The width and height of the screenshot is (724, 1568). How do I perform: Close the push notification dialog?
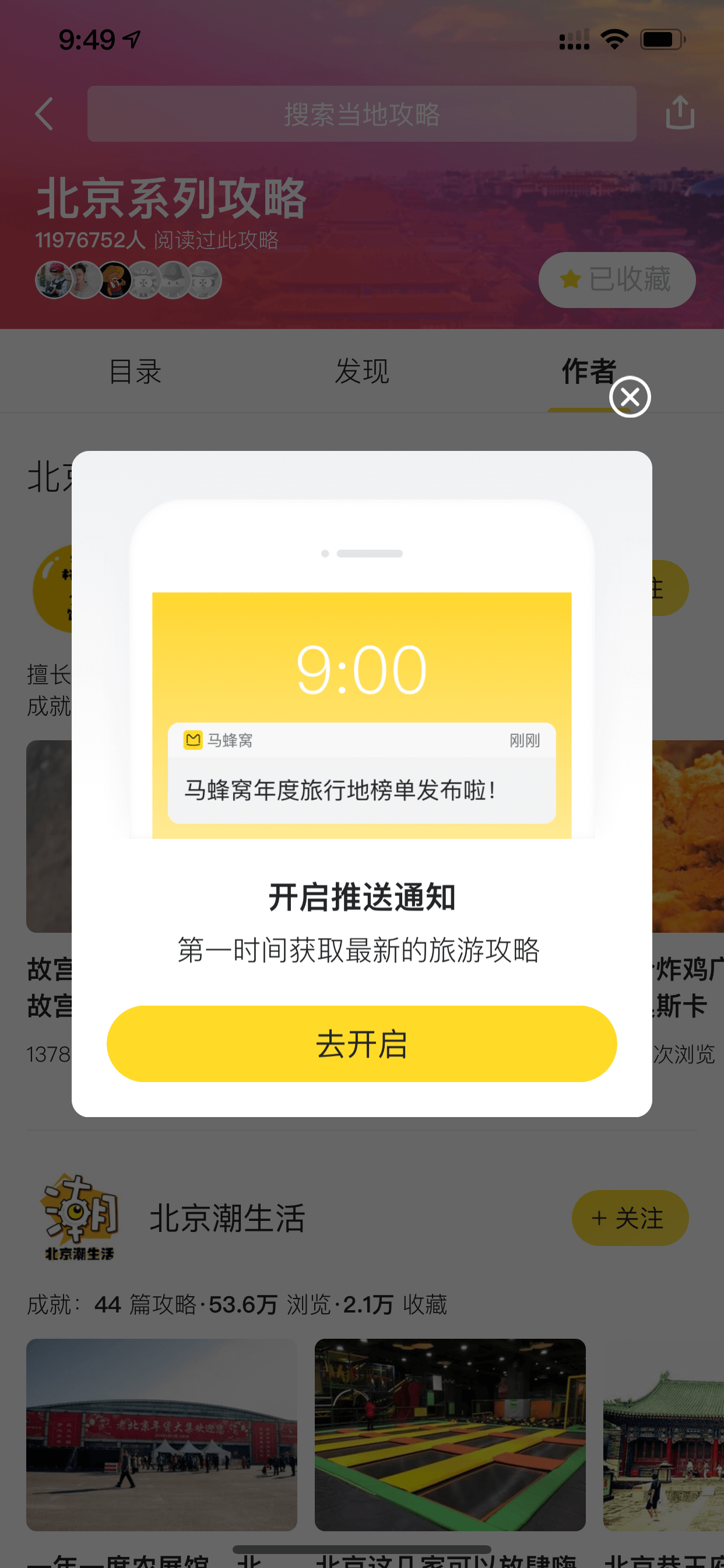coord(630,397)
